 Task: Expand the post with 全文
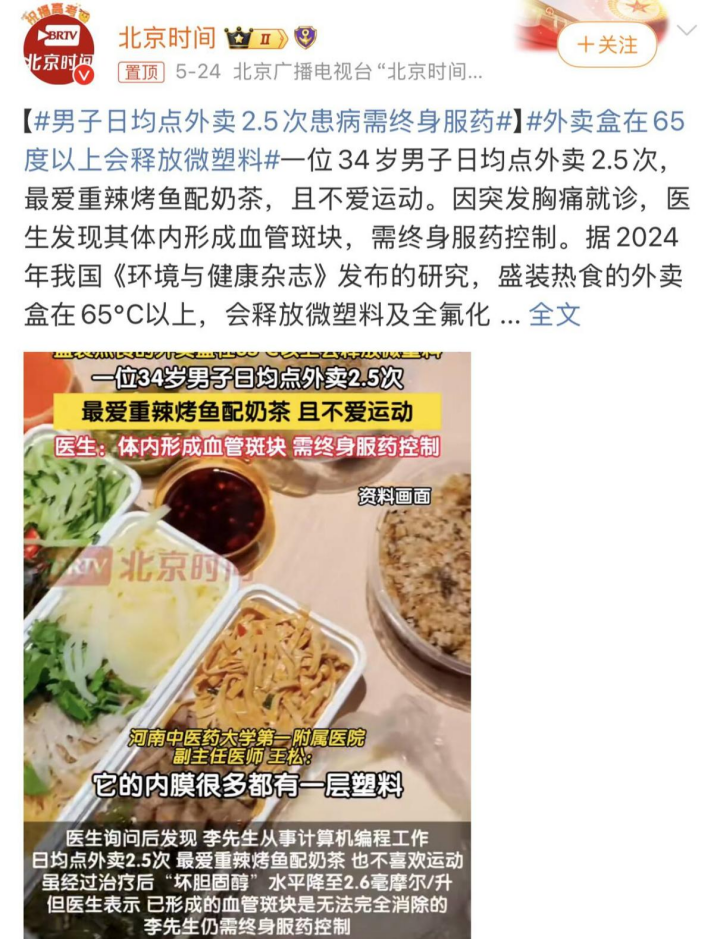tap(554, 314)
